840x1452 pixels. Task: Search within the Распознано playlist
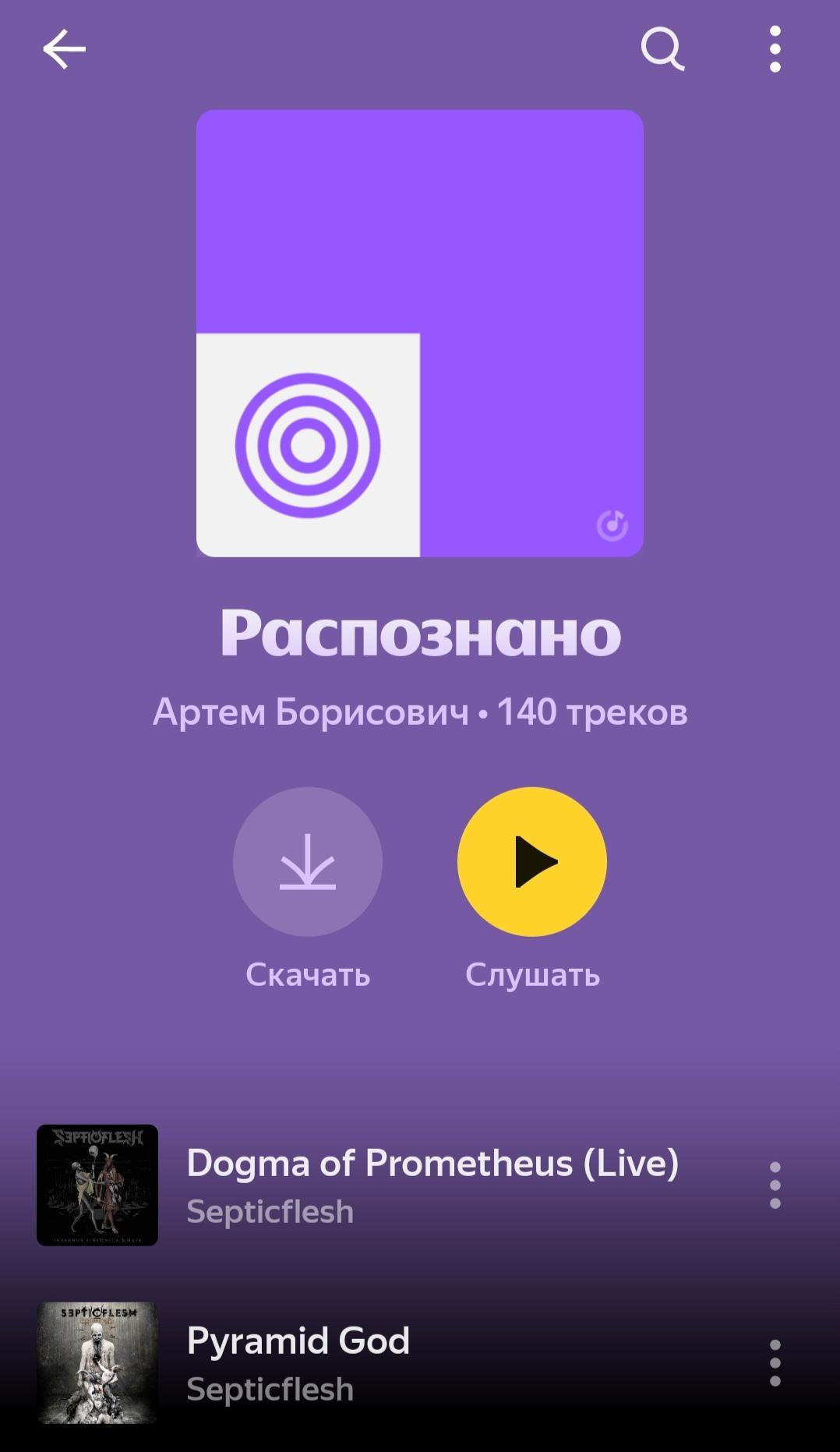[662, 49]
